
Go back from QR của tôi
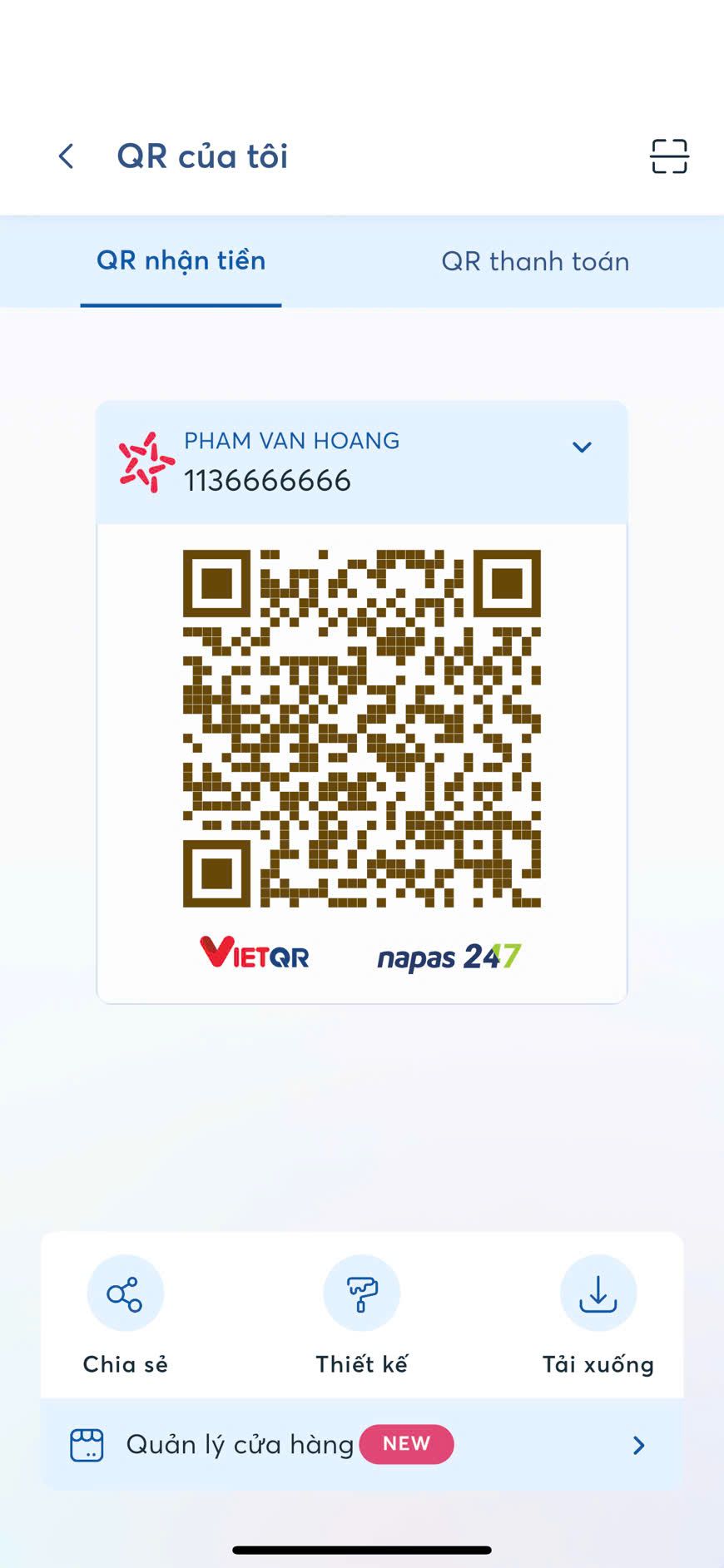pos(67,156)
